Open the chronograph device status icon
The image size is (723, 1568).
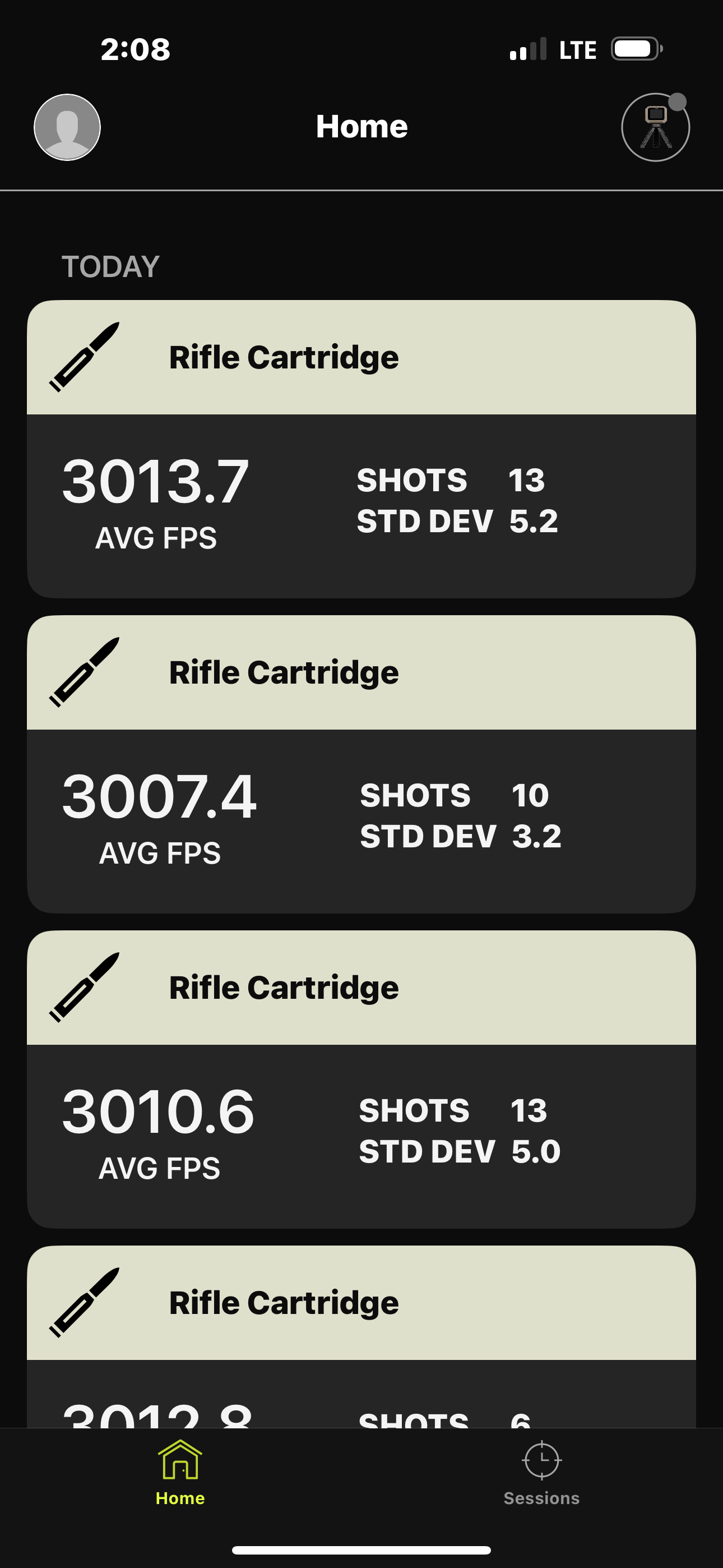tap(655, 127)
